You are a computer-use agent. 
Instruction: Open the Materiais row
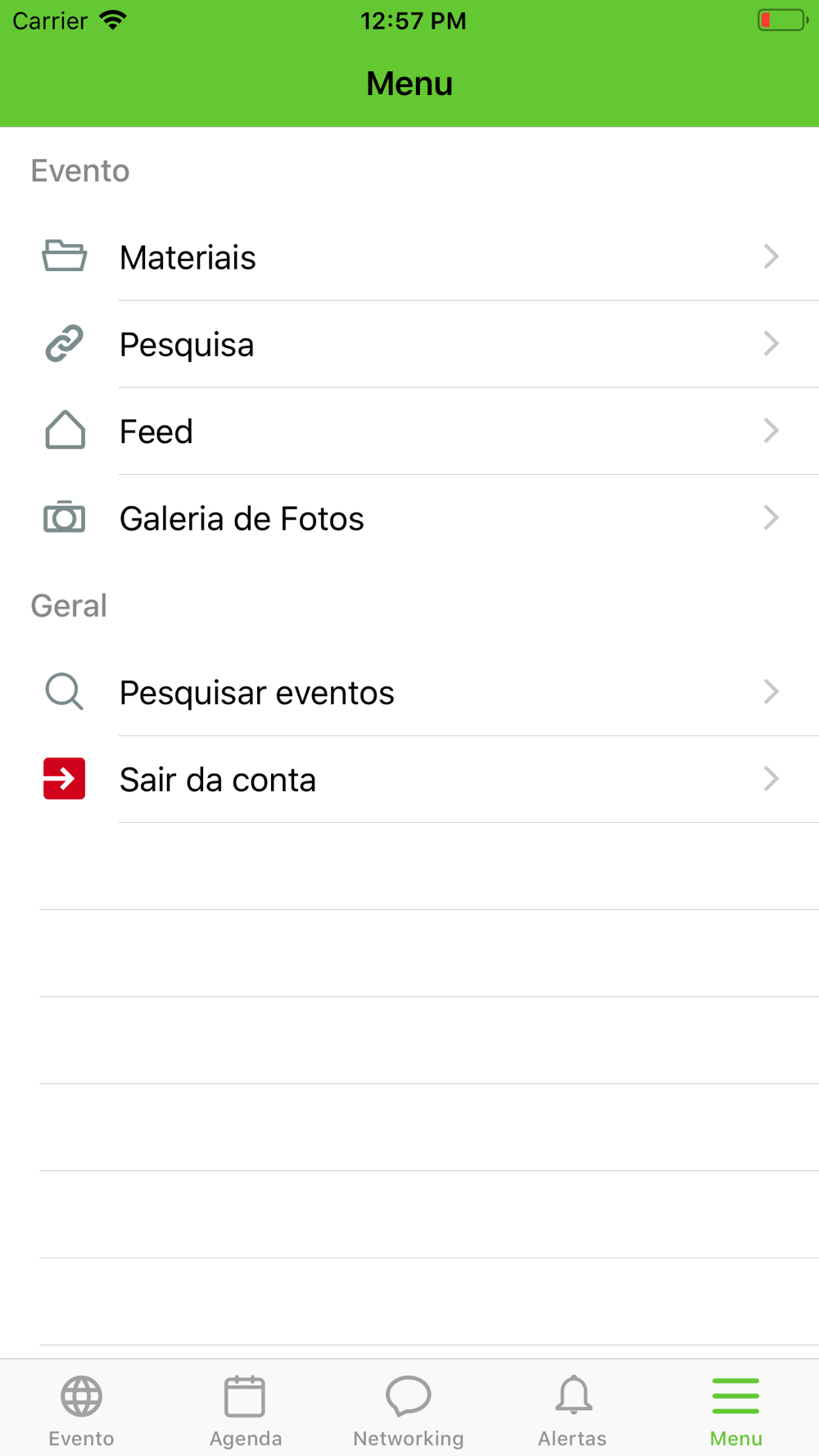click(409, 257)
